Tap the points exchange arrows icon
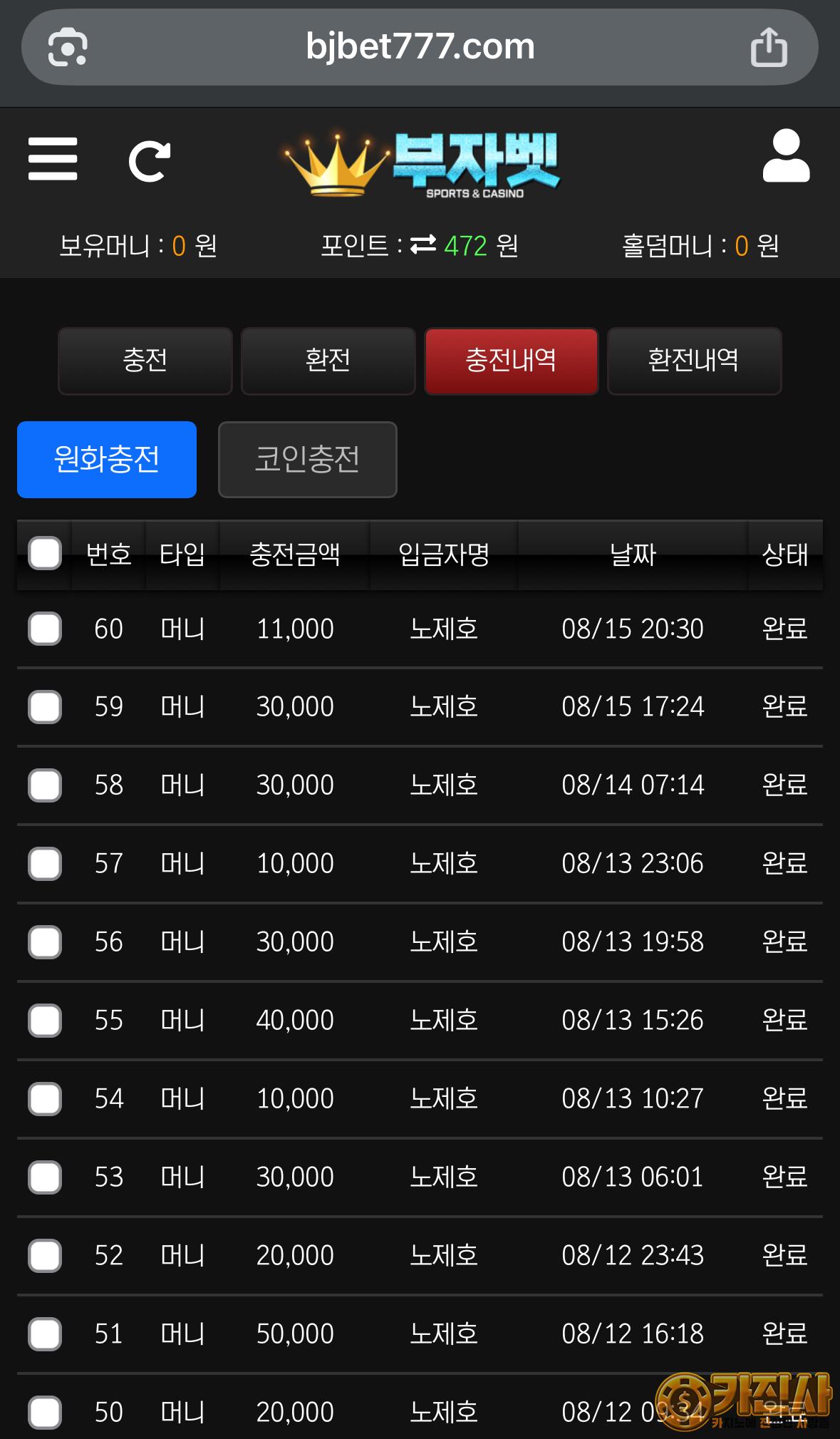This screenshot has height=1439, width=840. pos(423,245)
